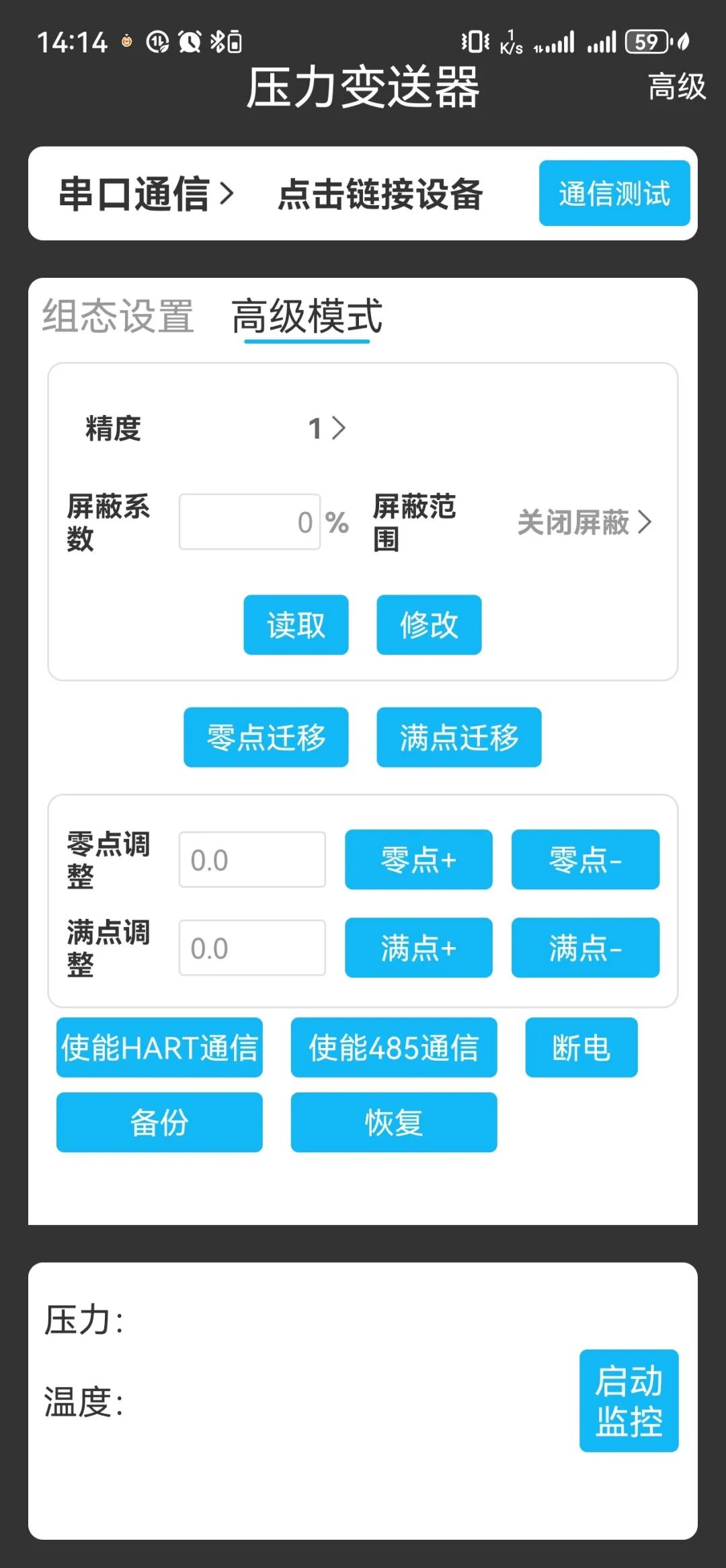Viewport: 726px width, 1568px height.
Task: Open the 高级 menu at top right
Action: pos(676,88)
